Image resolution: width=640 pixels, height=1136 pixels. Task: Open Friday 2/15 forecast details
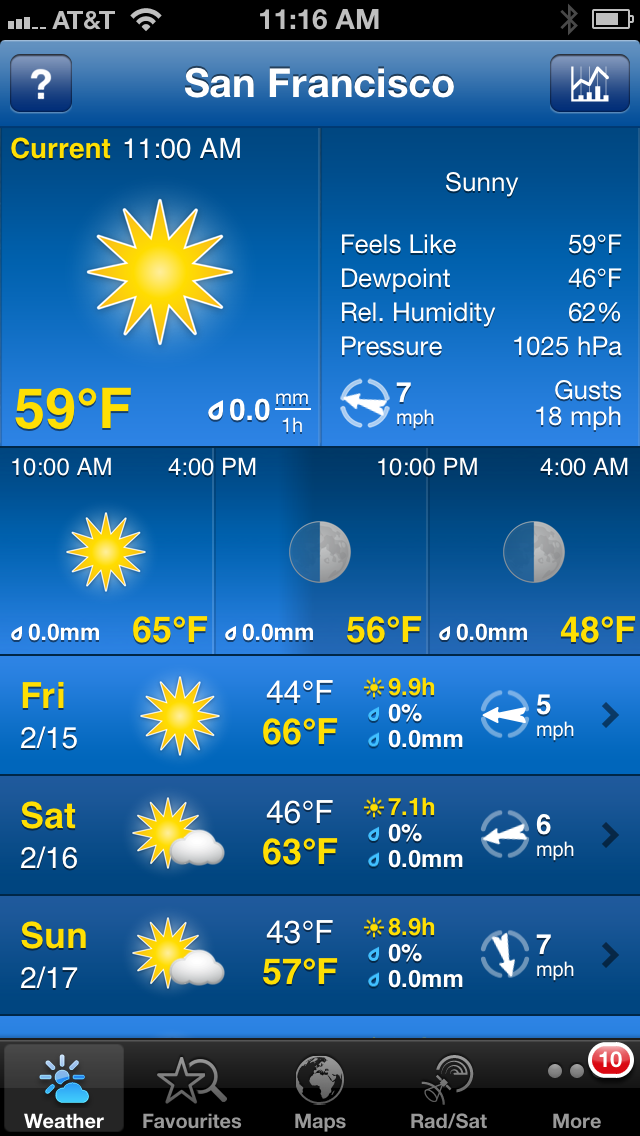tap(320, 715)
